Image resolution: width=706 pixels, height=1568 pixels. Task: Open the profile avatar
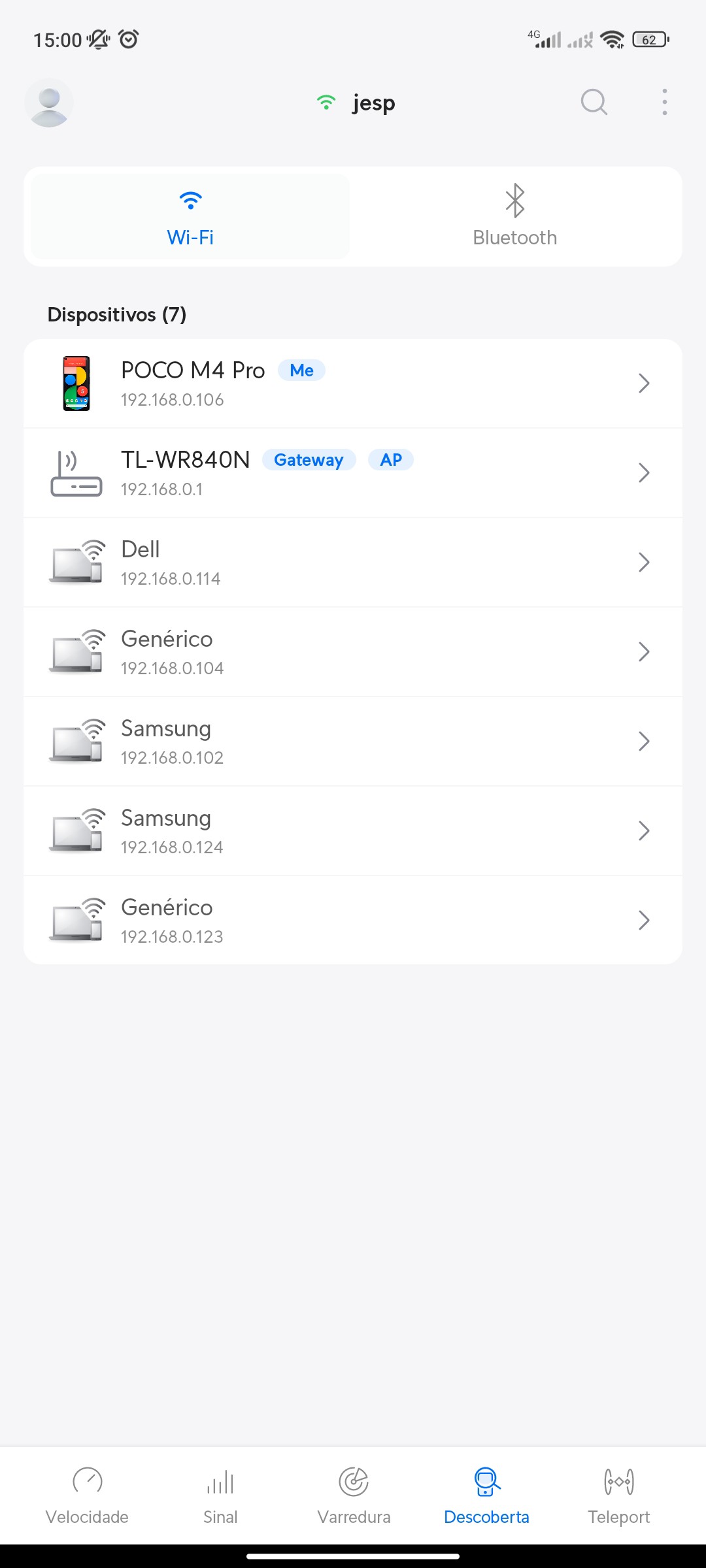pyautogui.click(x=49, y=103)
